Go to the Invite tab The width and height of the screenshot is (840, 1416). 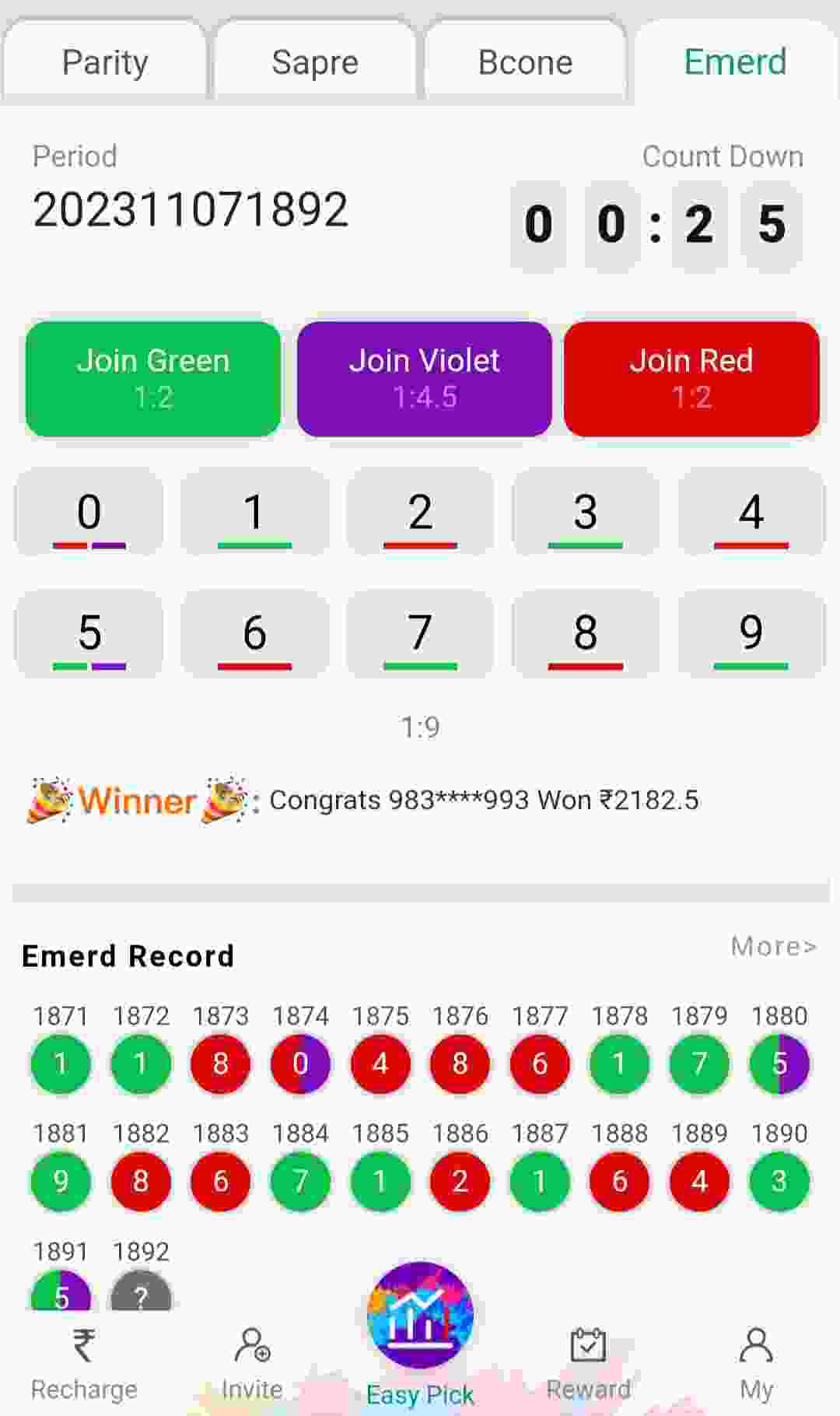pos(252,1365)
